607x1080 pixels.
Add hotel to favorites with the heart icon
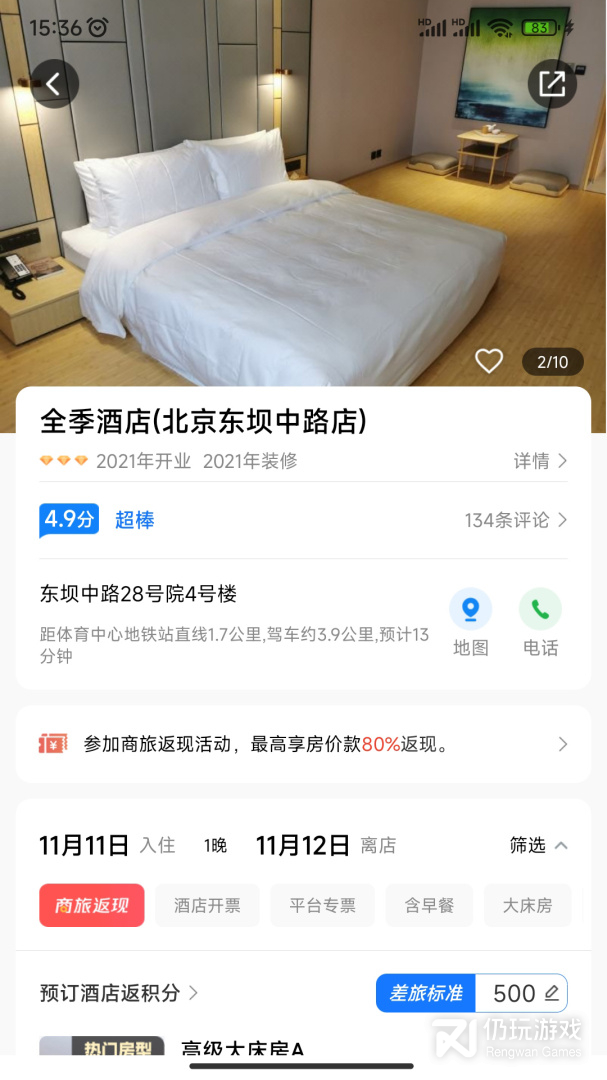tap(489, 362)
